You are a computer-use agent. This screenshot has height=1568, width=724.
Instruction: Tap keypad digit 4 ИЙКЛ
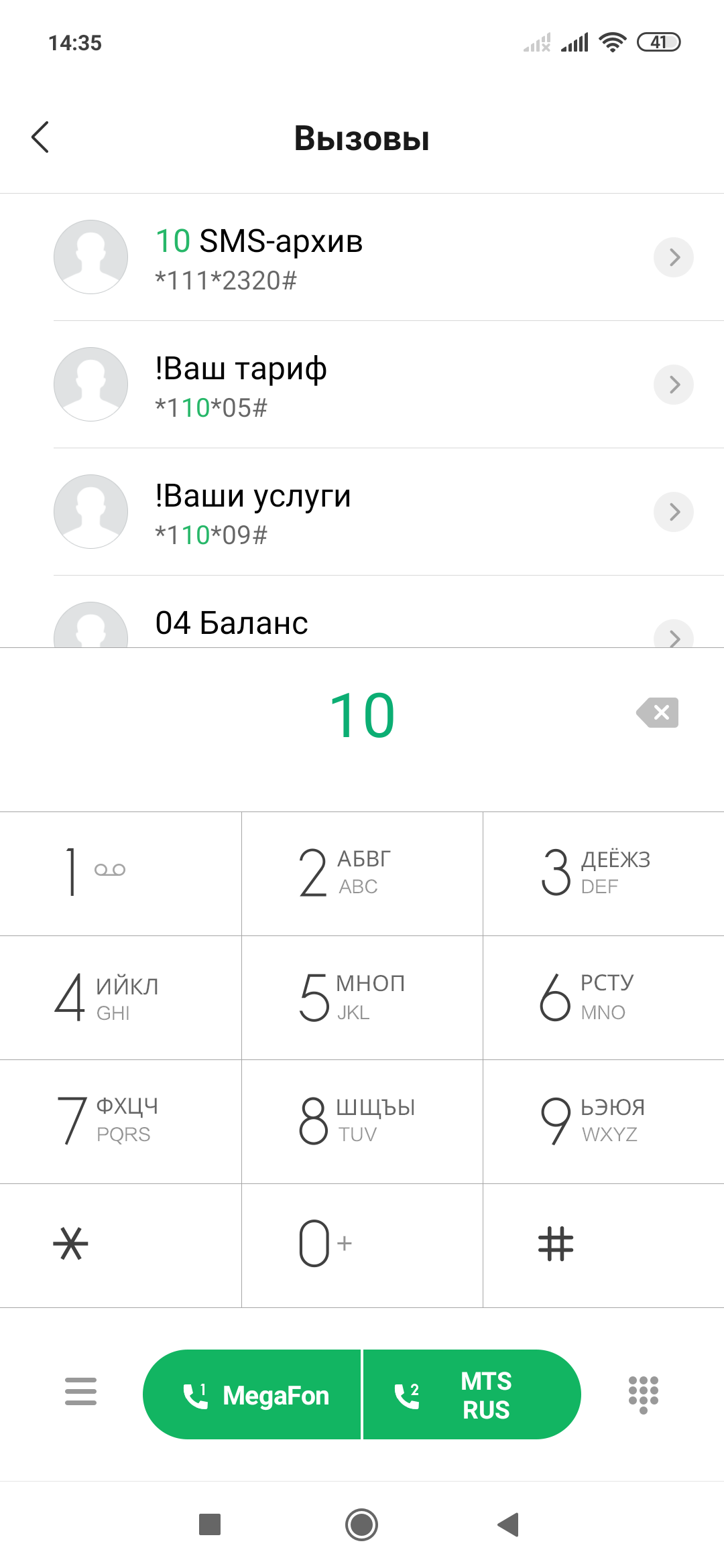point(121,997)
